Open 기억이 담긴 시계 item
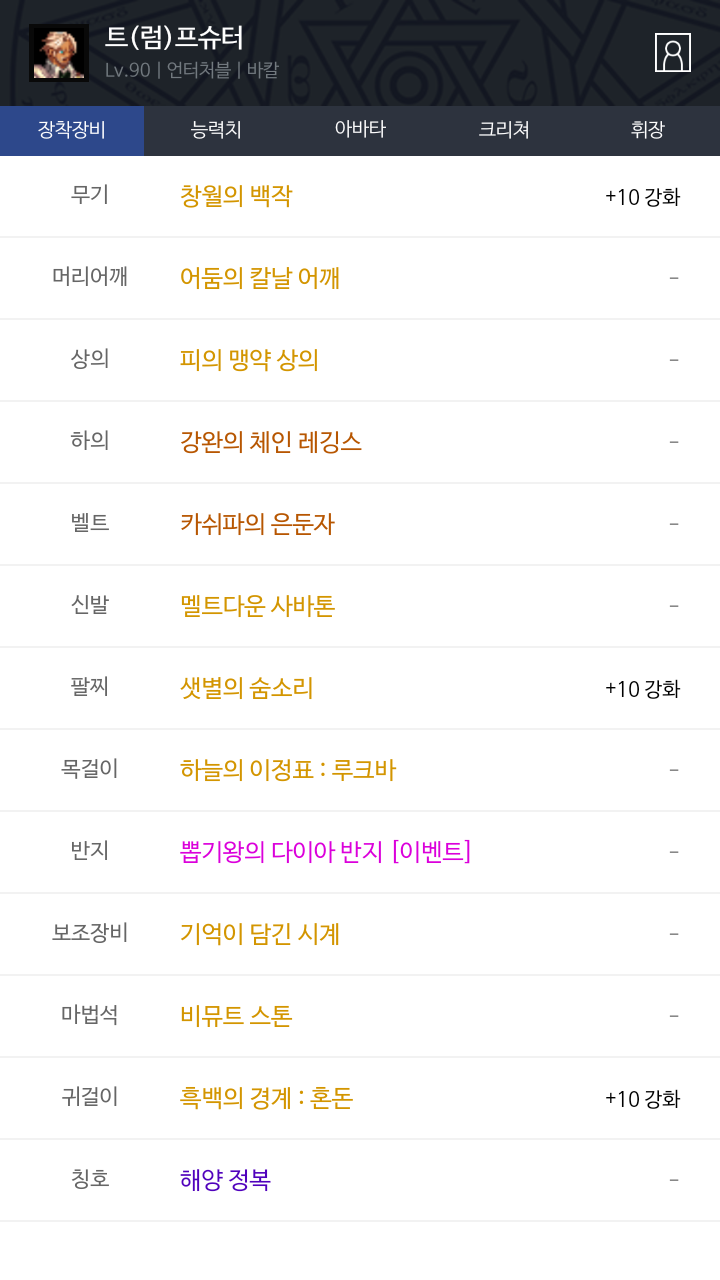 260,934
